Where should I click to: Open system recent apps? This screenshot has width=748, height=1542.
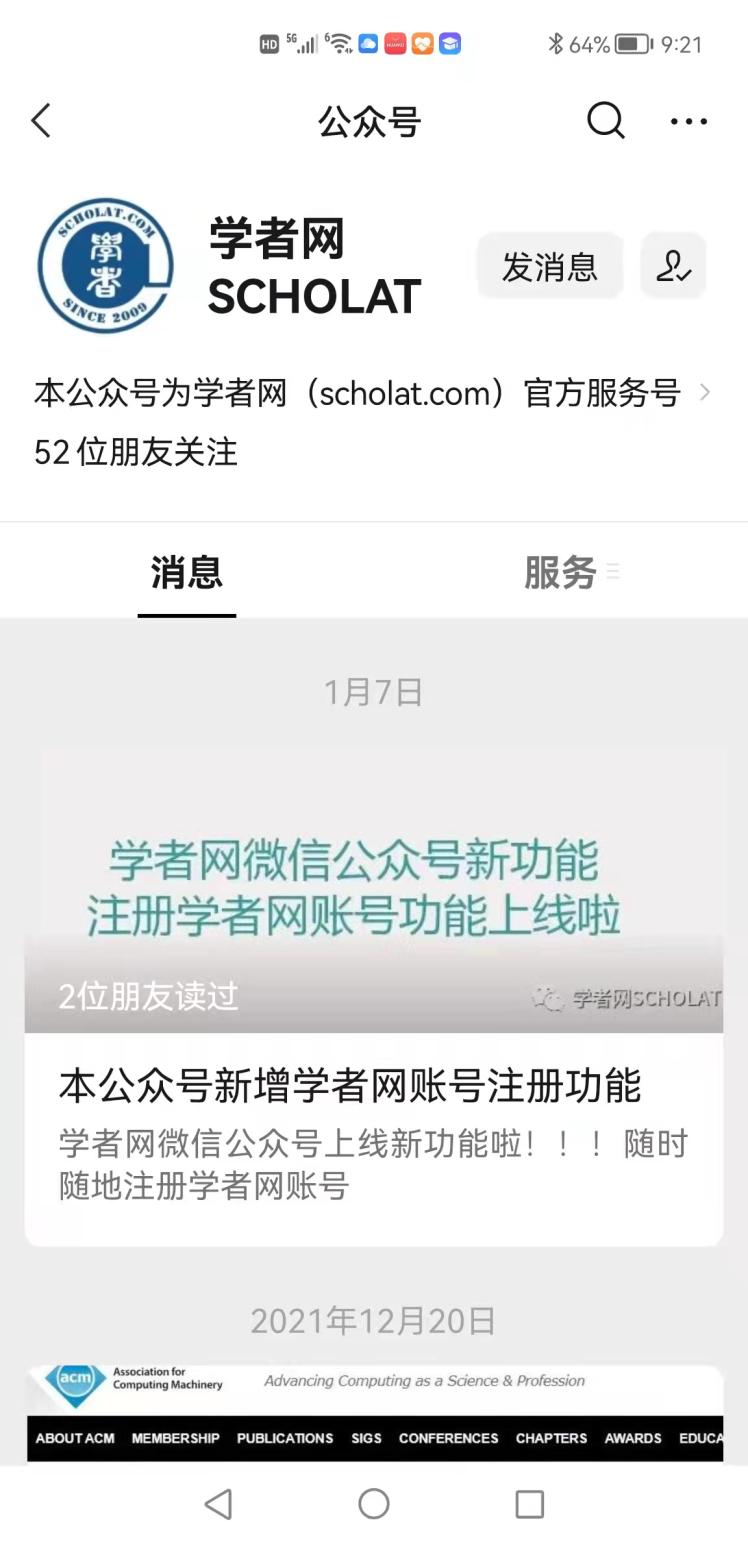529,1503
